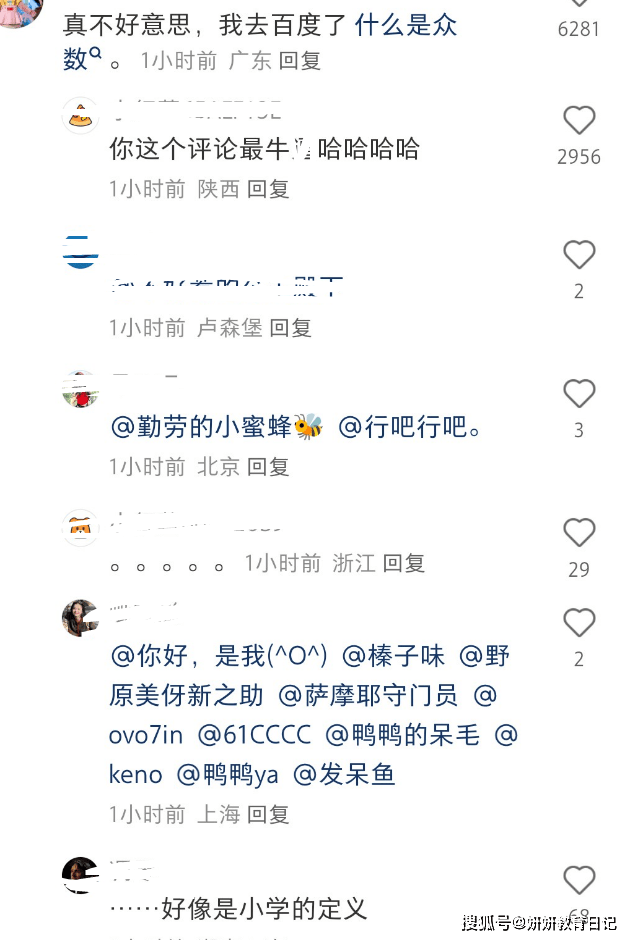Like the comment 好像是小学的定义

click(579, 881)
